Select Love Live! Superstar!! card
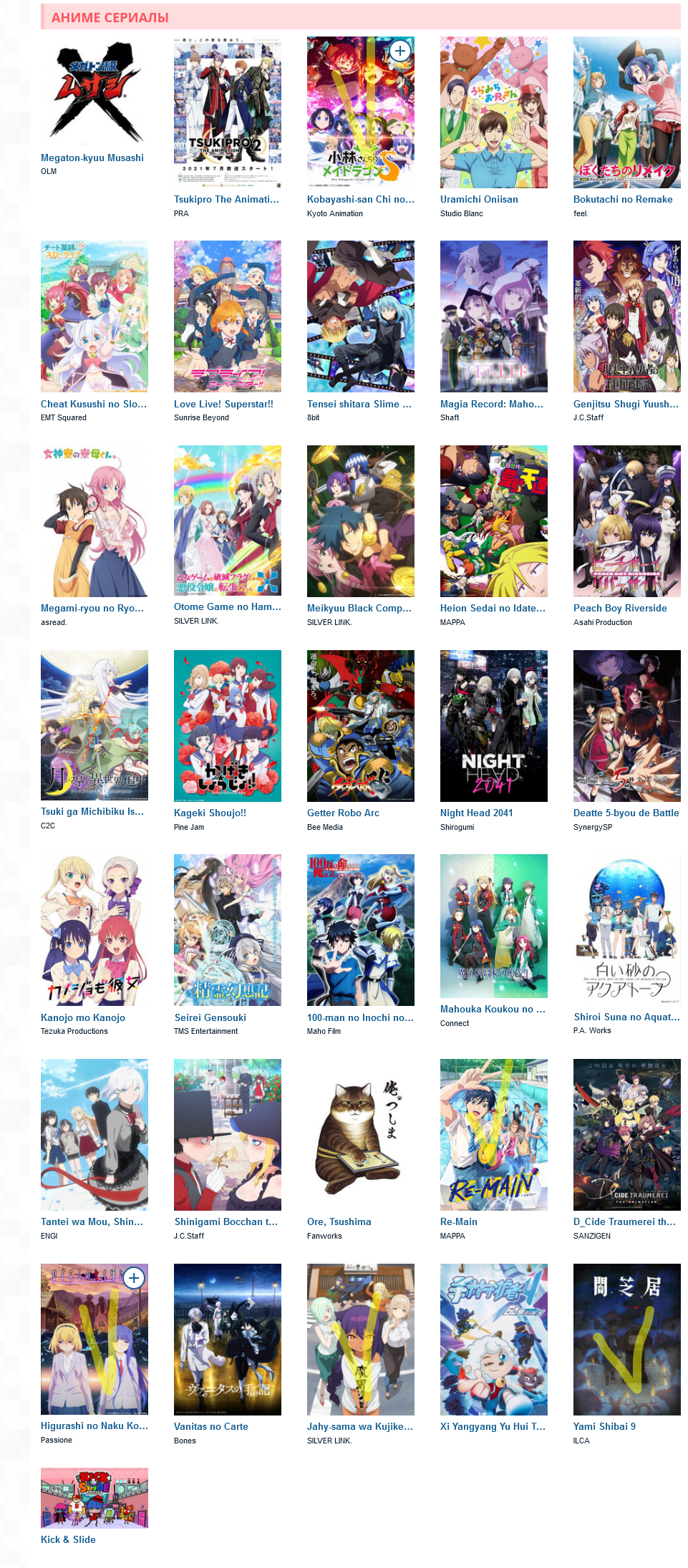The width and height of the screenshot is (688, 1568). click(x=227, y=316)
